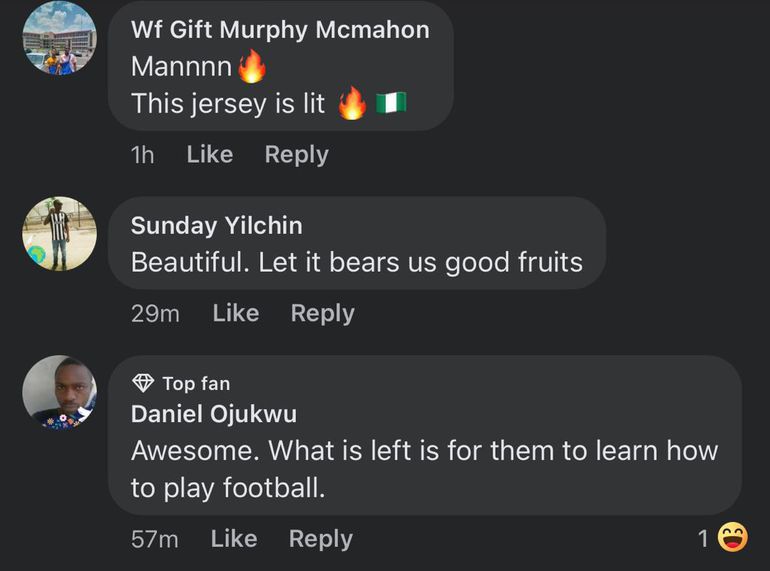This screenshot has height=571, width=770.
Task: Like Sunday Yilchin's comment
Action: point(235,313)
